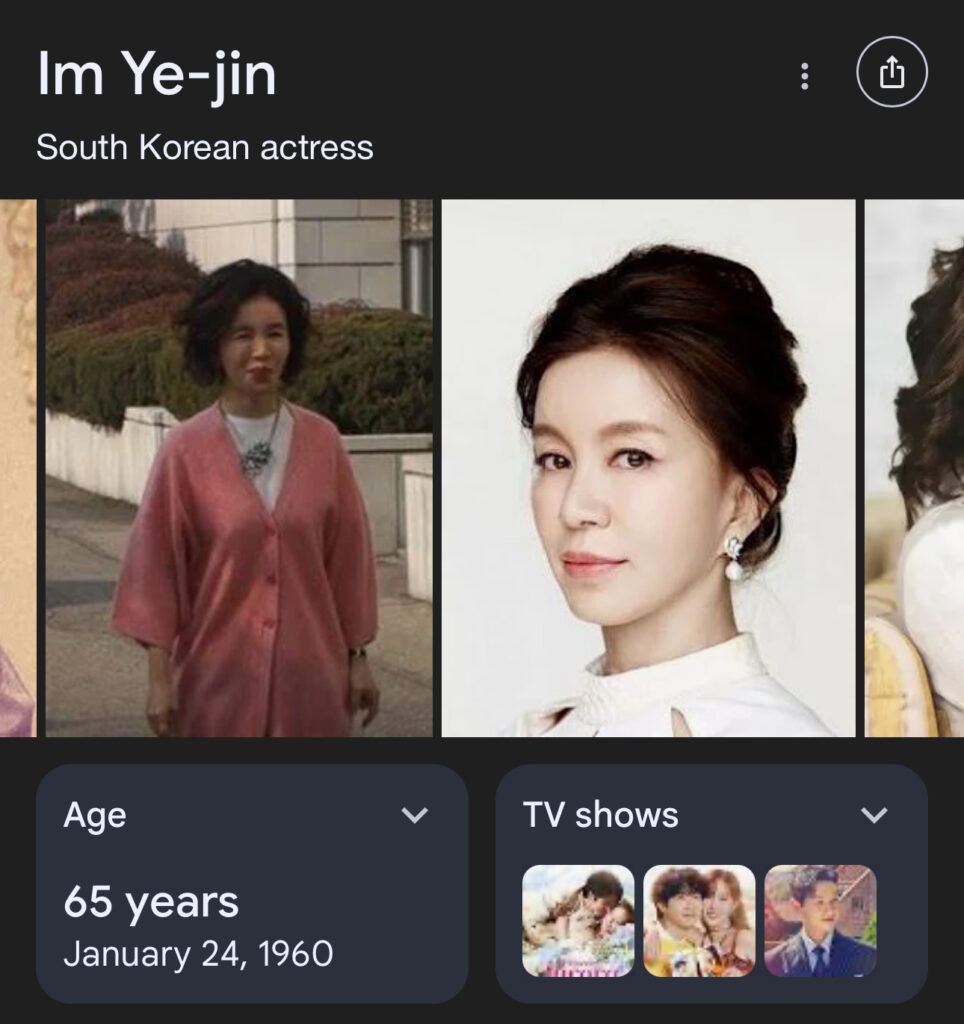View the close-up portrait with pearl earring
Image resolution: width=964 pixels, height=1024 pixels.
(x=648, y=468)
